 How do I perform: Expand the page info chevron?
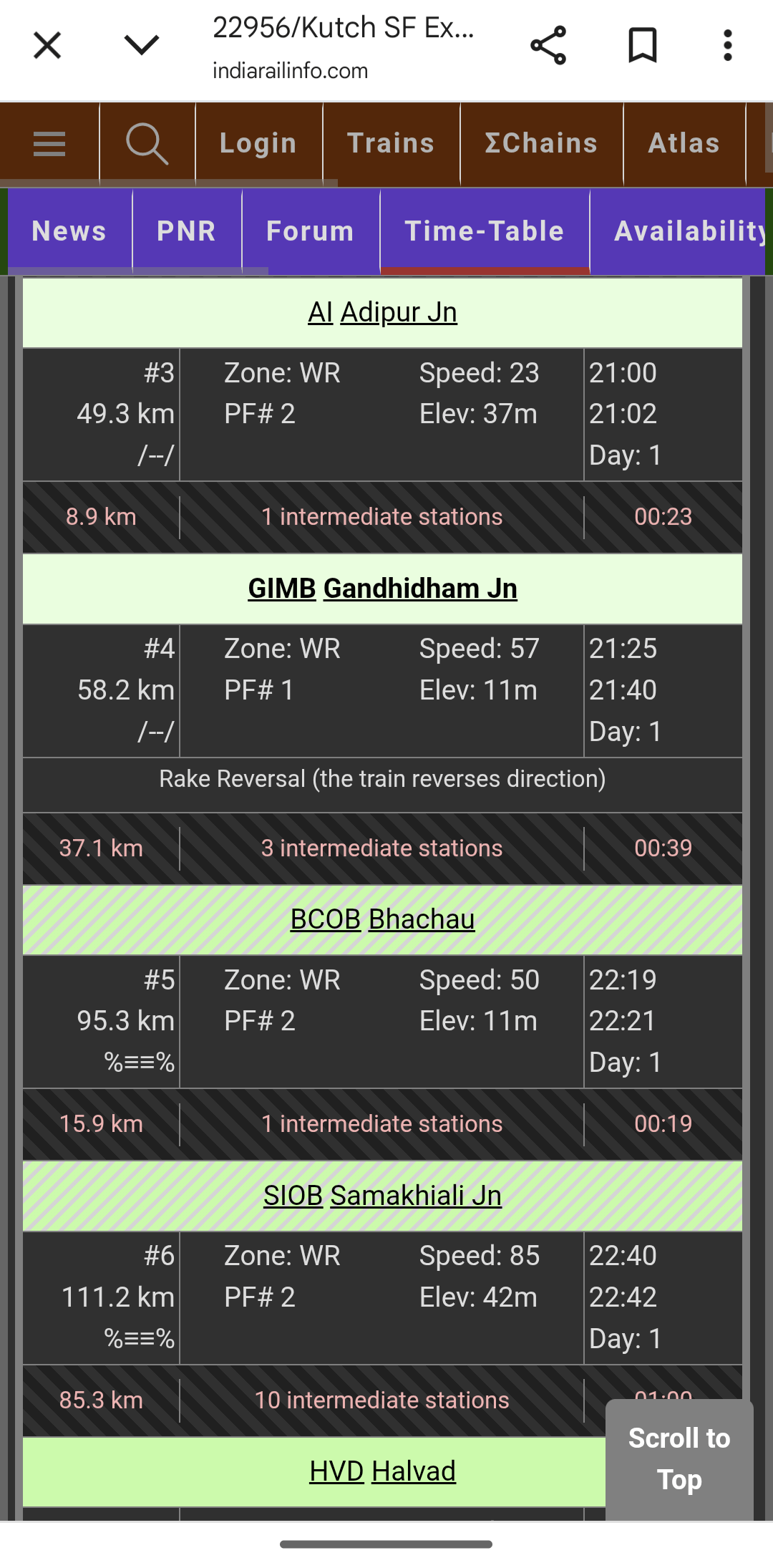tap(141, 46)
